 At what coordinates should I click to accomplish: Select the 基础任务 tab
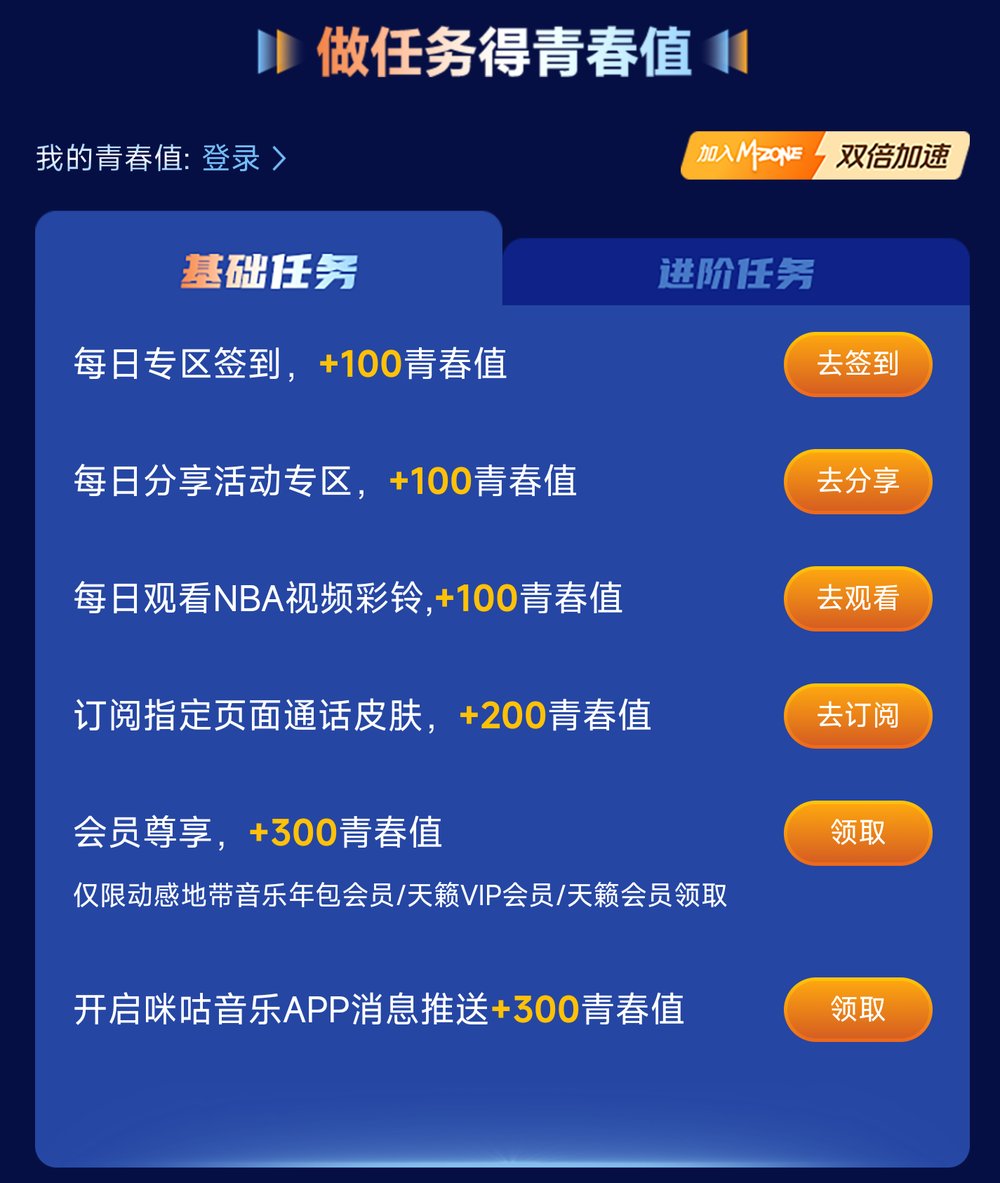(268, 271)
